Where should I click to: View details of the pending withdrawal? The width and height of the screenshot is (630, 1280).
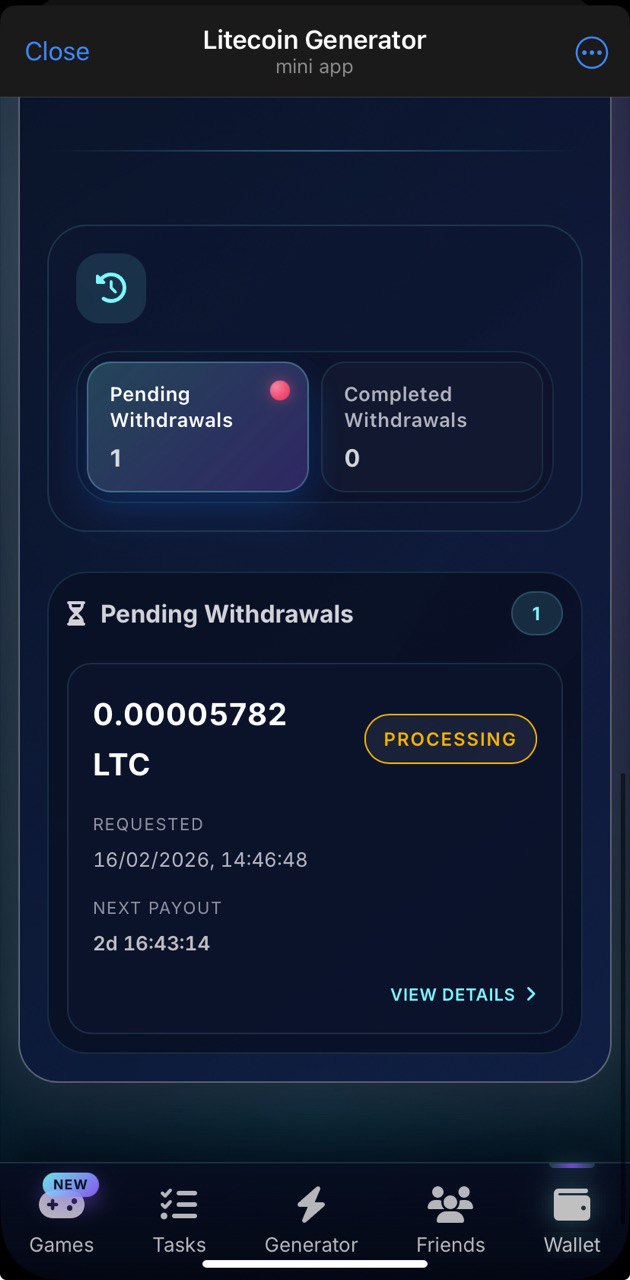(463, 994)
